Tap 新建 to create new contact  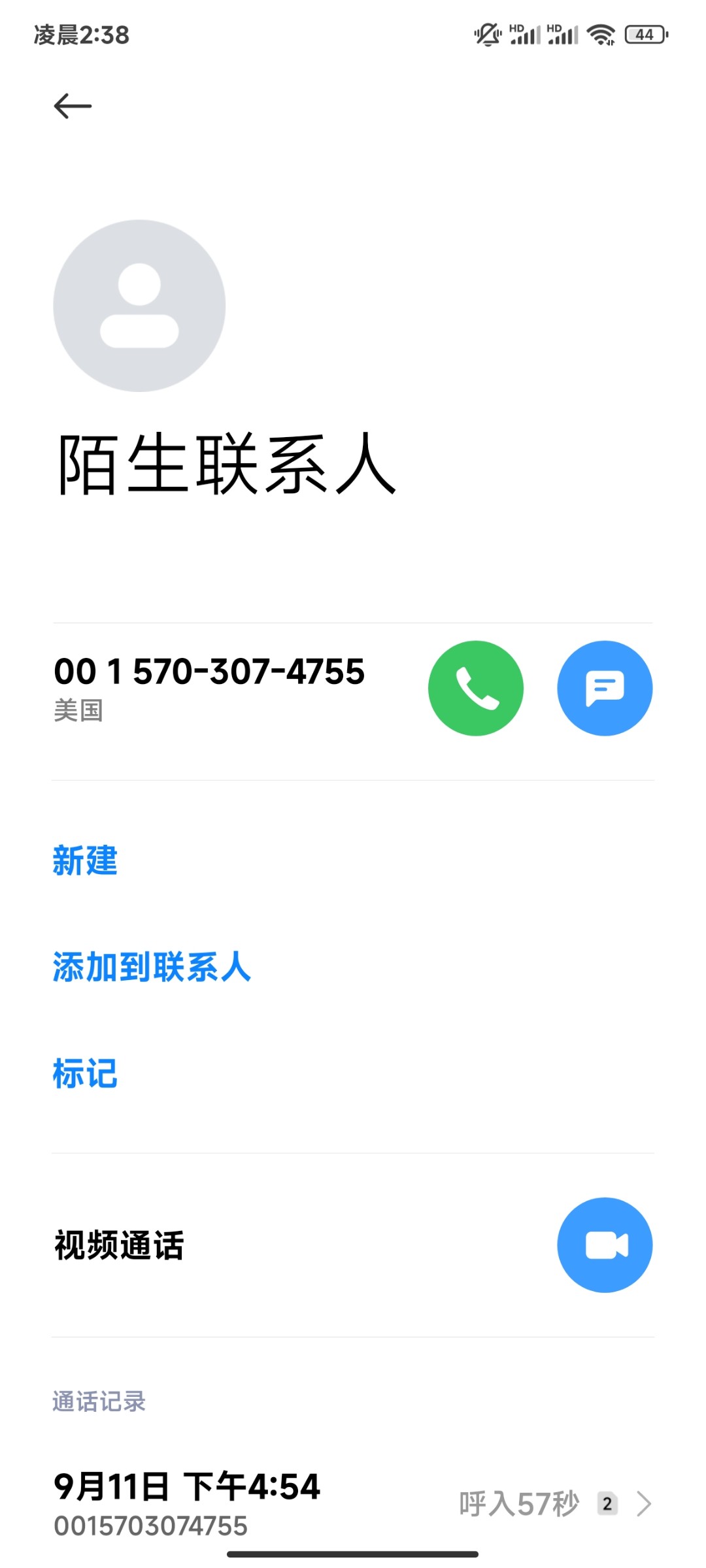pyautogui.click(x=85, y=860)
